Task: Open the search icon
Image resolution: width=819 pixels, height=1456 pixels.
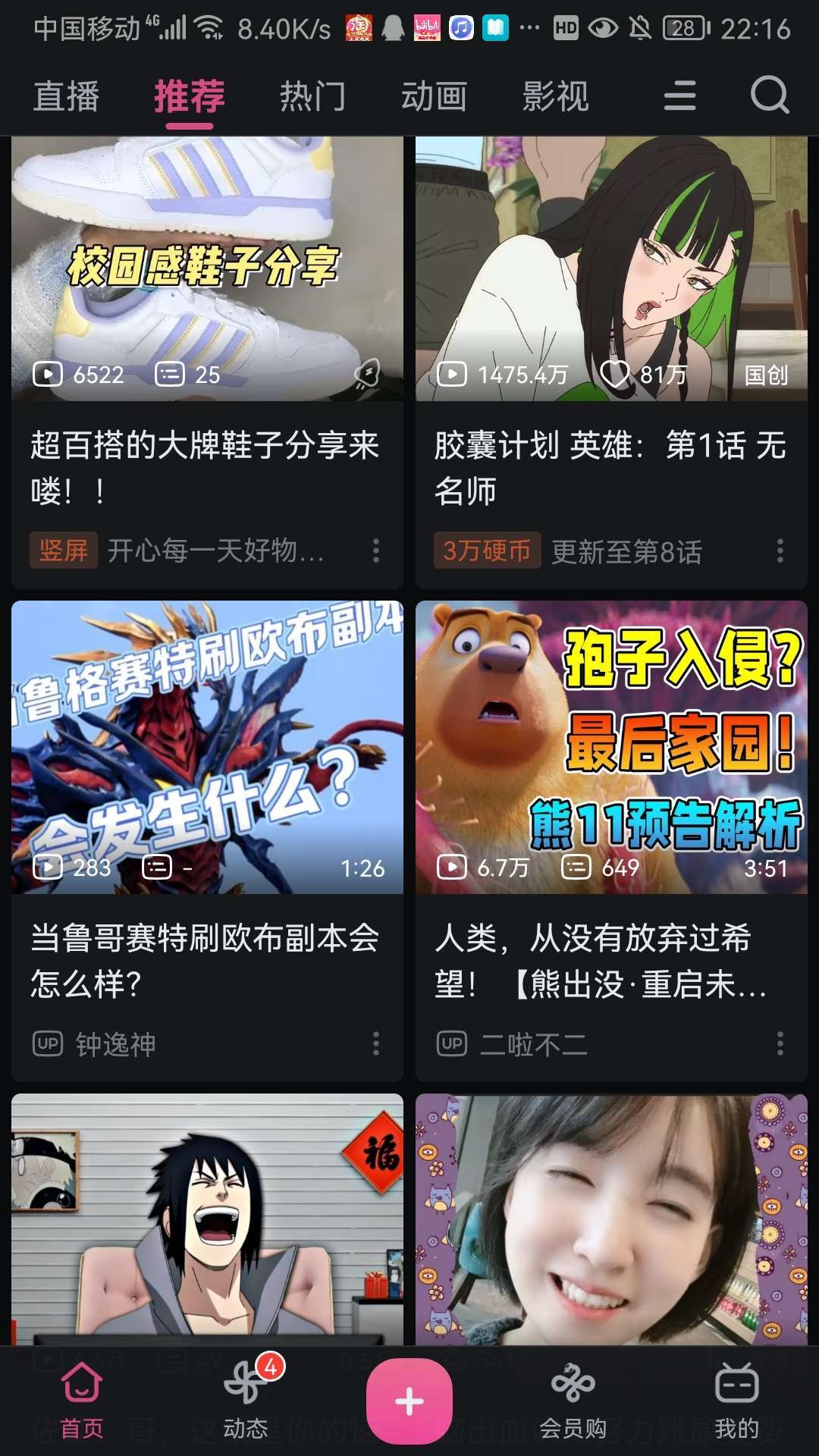Action: click(x=770, y=96)
